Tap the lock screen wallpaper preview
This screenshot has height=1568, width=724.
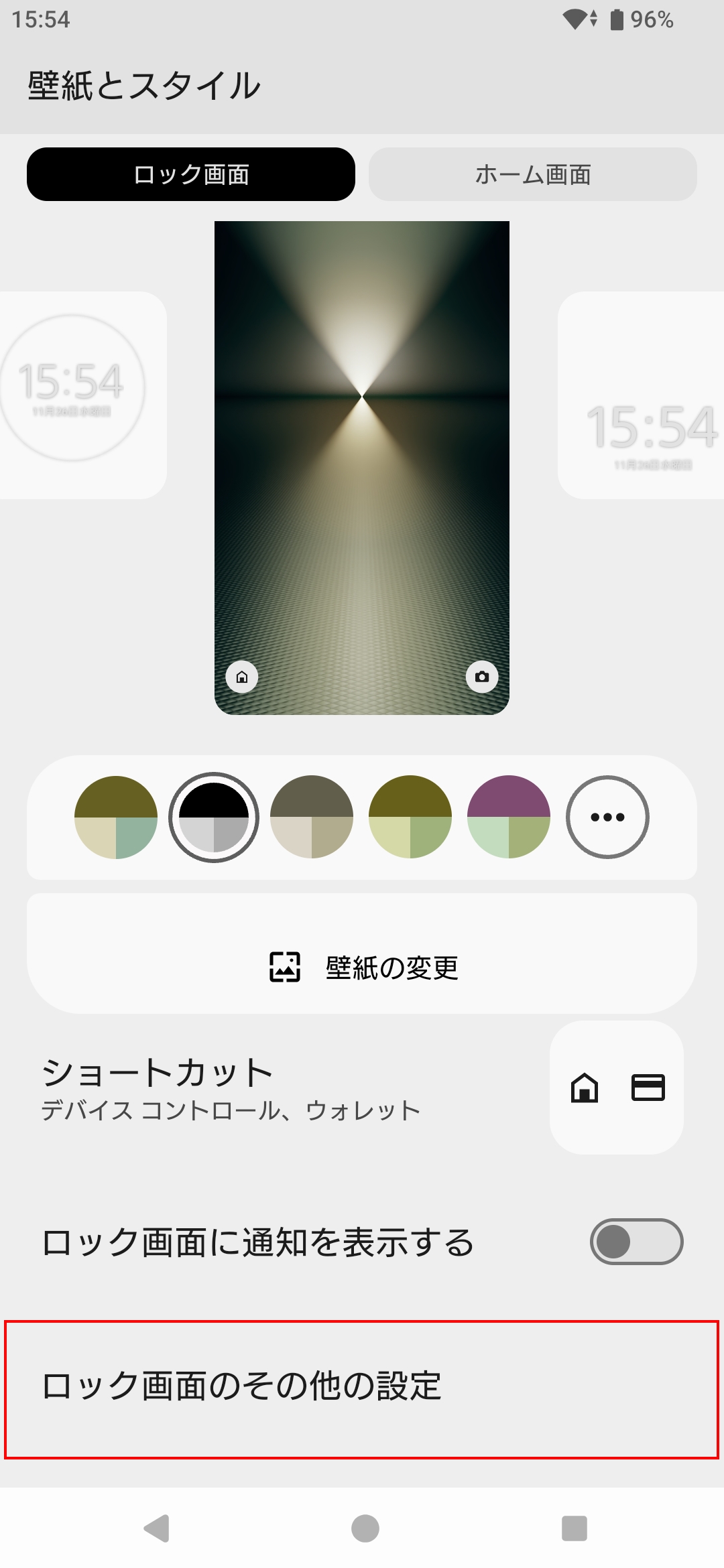[362, 468]
